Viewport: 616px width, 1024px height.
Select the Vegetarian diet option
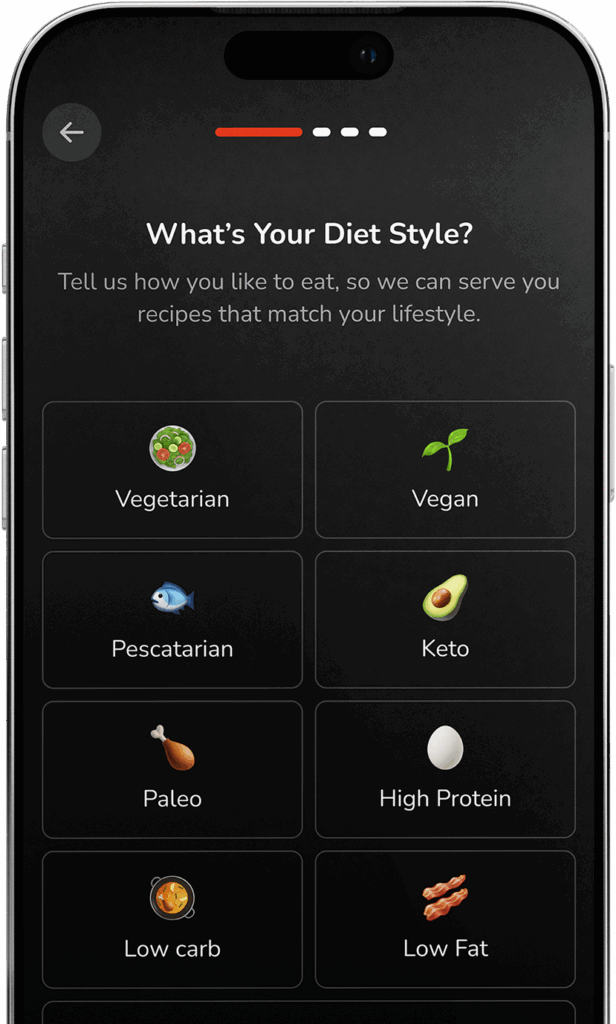[x=172, y=470]
